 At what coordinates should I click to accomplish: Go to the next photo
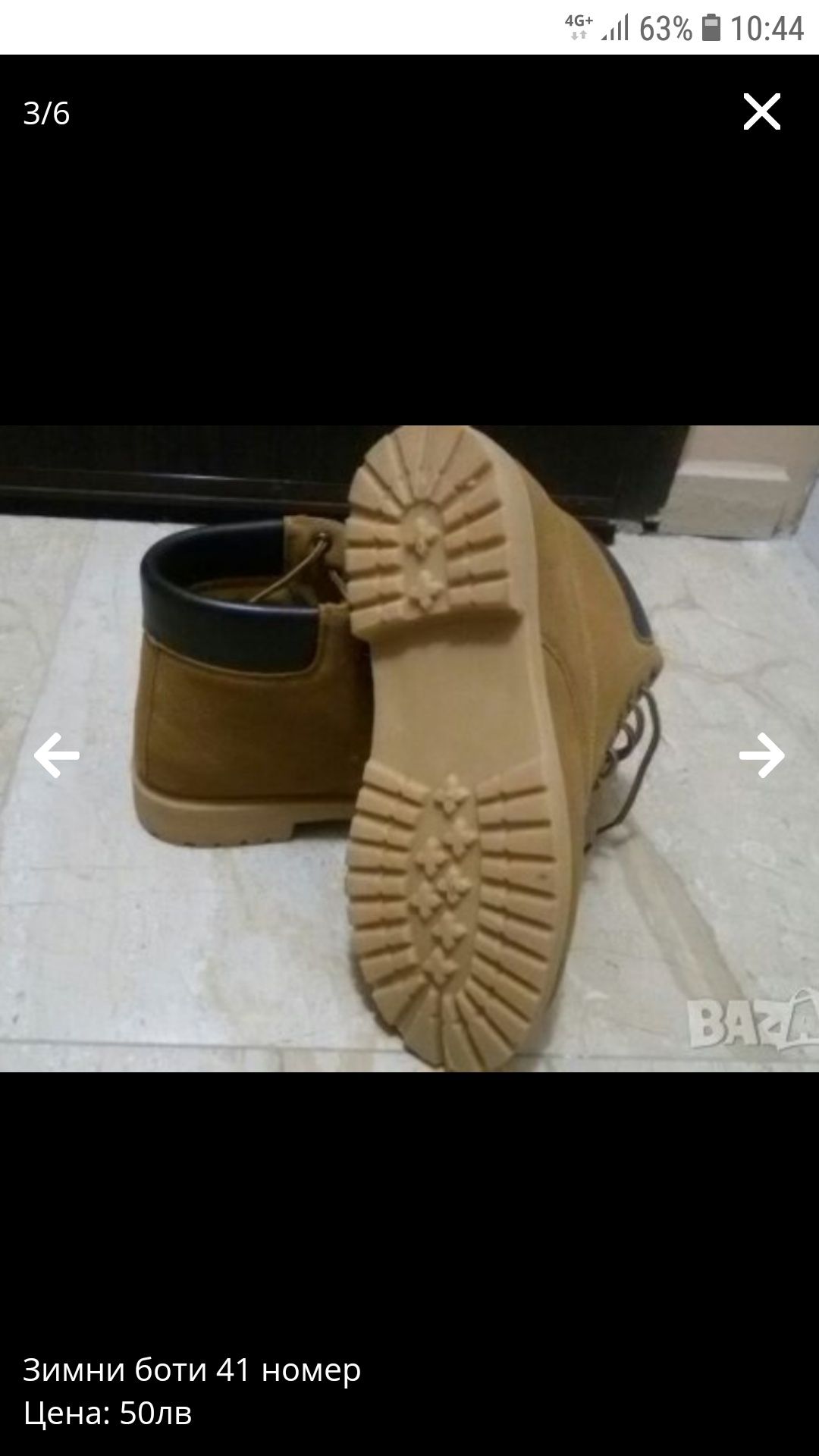761,755
